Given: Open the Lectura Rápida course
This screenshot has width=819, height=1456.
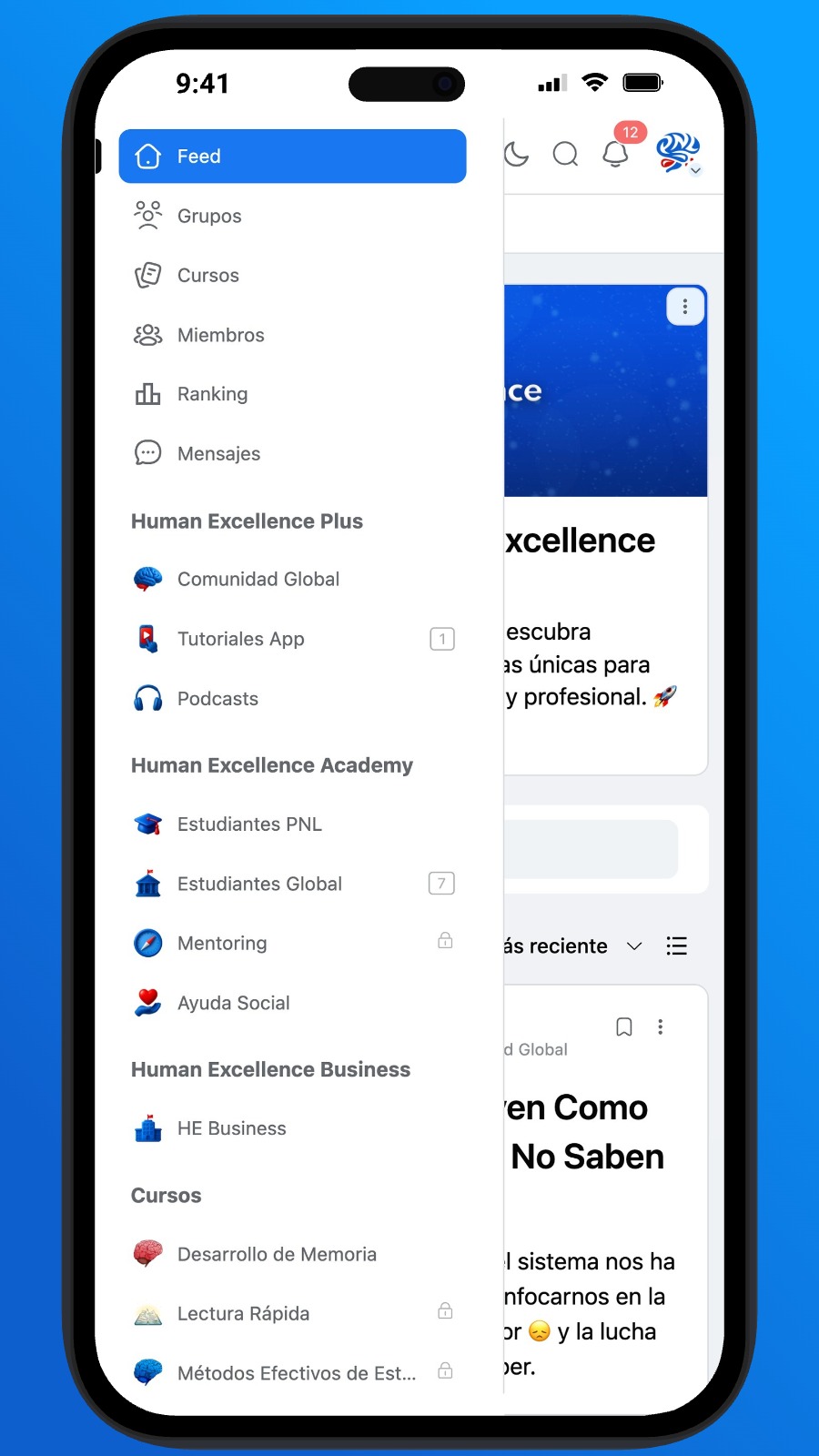Looking at the screenshot, I should (243, 1313).
